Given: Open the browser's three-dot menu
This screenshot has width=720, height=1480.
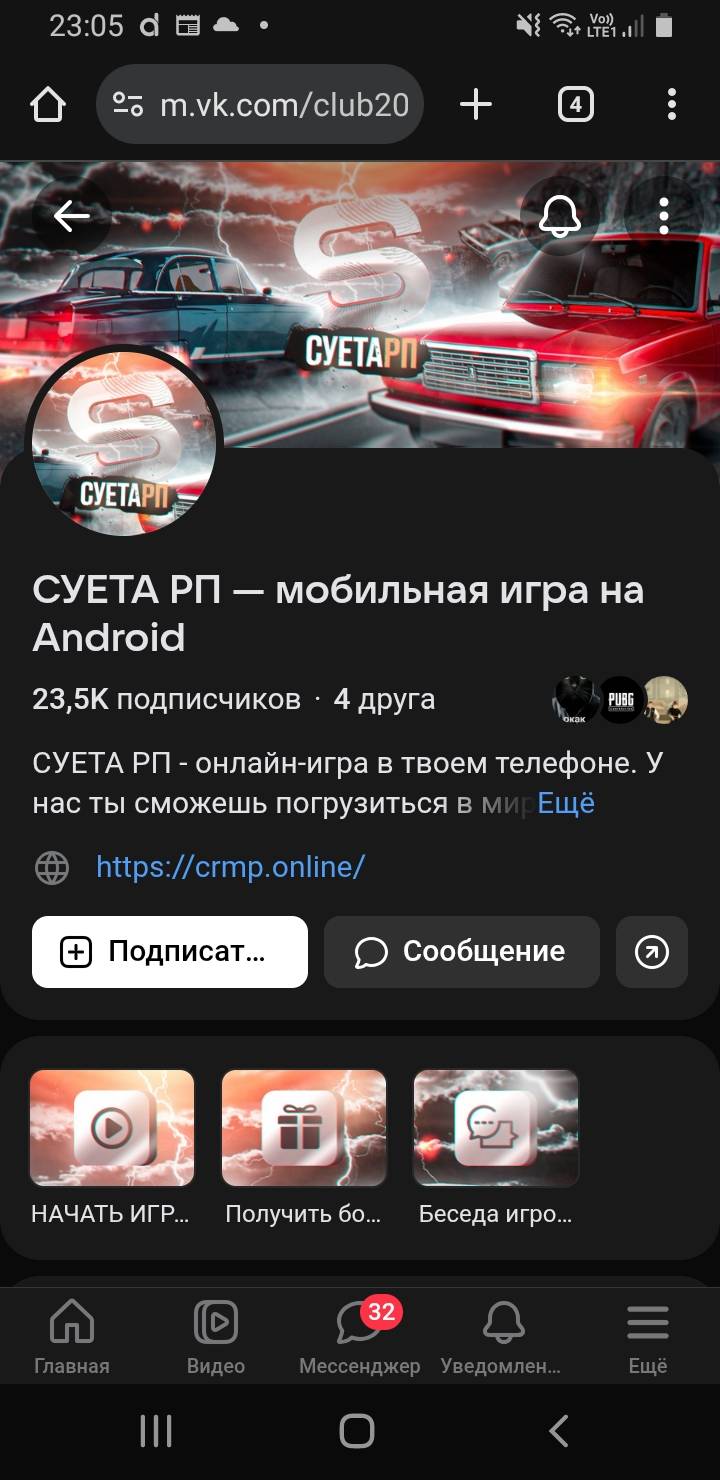Looking at the screenshot, I should [671, 104].
